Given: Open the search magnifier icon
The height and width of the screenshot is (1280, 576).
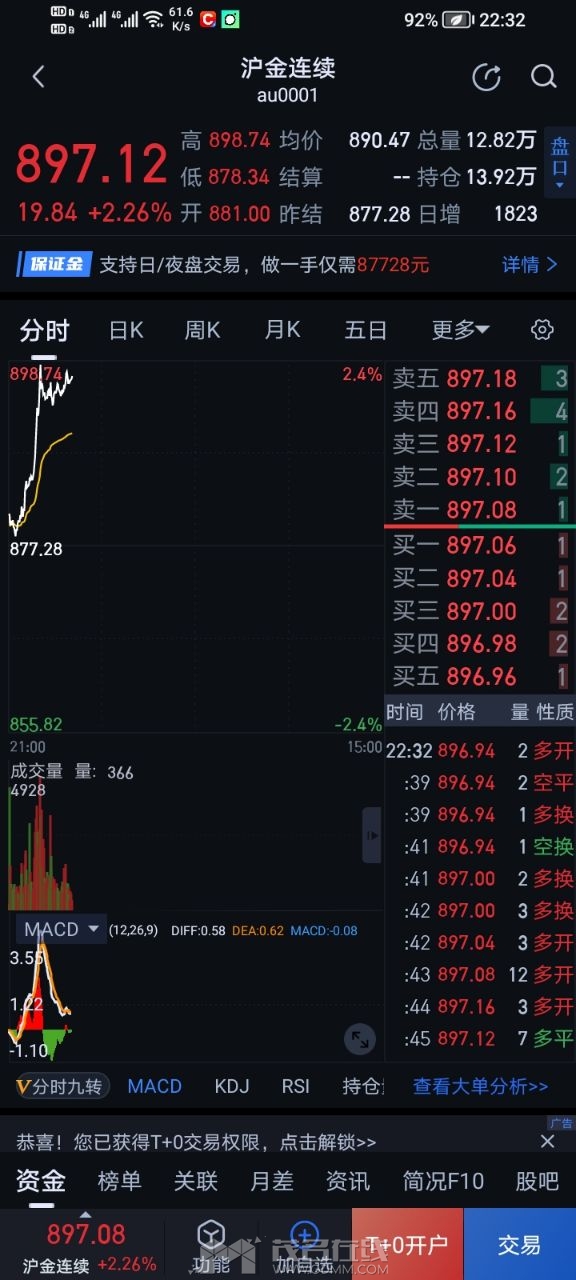Looking at the screenshot, I should (x=543, y=77).
